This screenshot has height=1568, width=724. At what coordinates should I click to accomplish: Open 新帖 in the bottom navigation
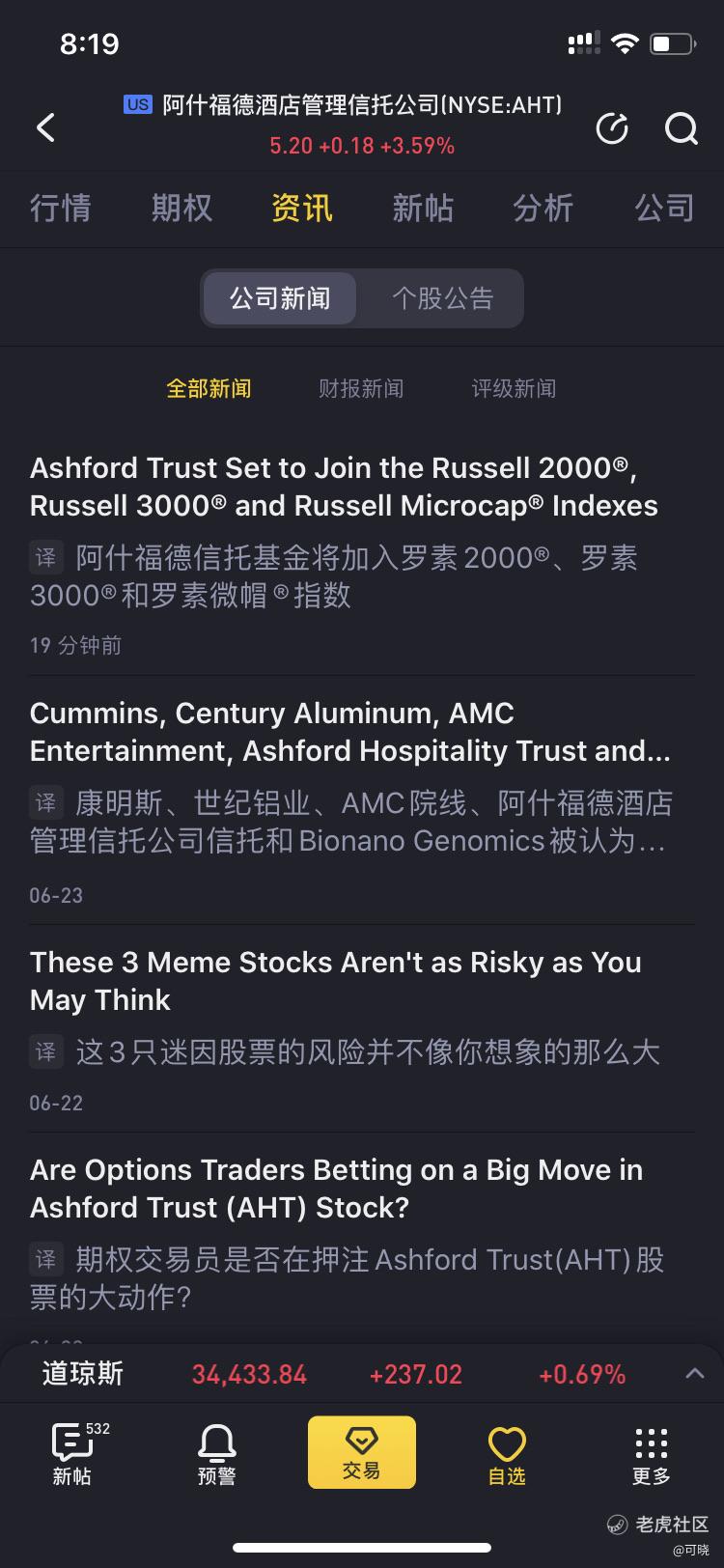click(x=72, y=1454)
